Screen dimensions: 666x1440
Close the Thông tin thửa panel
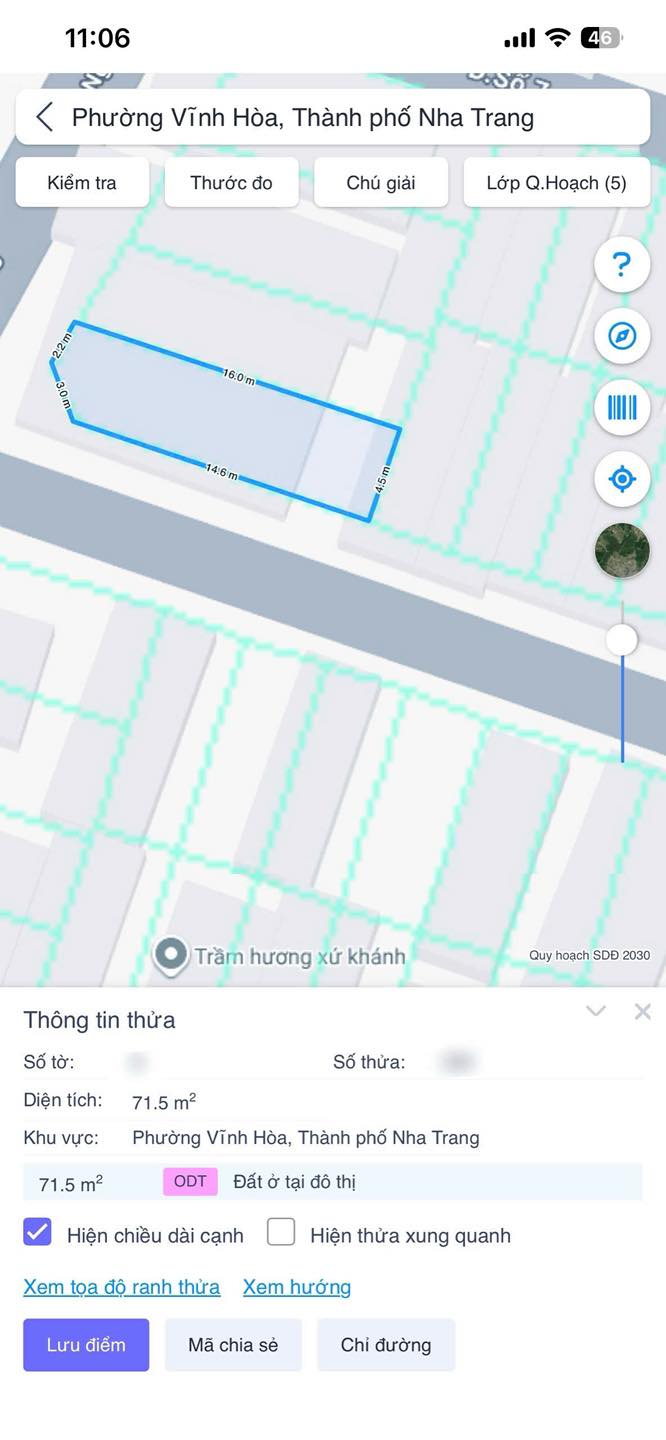(643, 1011)
